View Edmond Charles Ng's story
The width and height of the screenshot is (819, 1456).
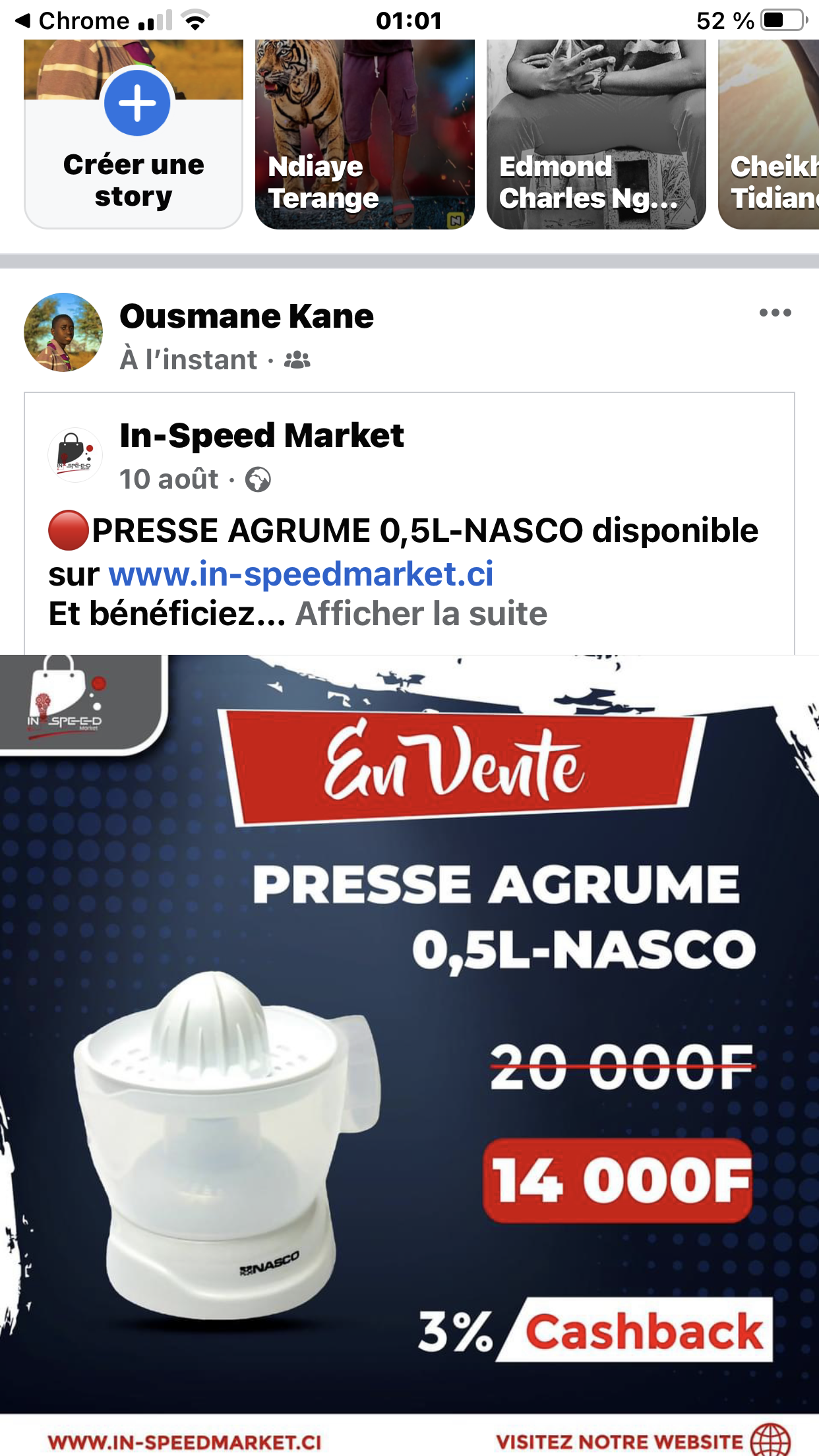(x=596, y=135)
